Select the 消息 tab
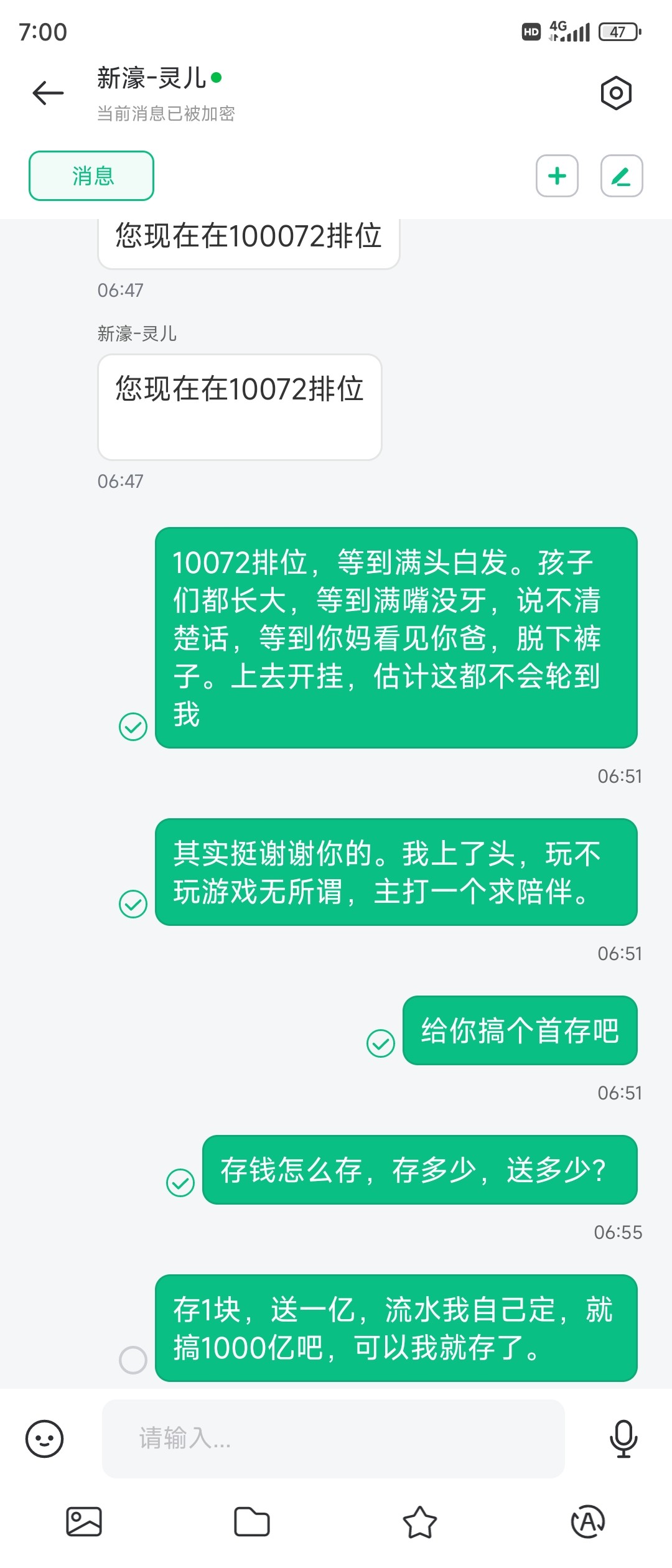The height and width of the screenshot is (1568, 672). coord(91,175)
